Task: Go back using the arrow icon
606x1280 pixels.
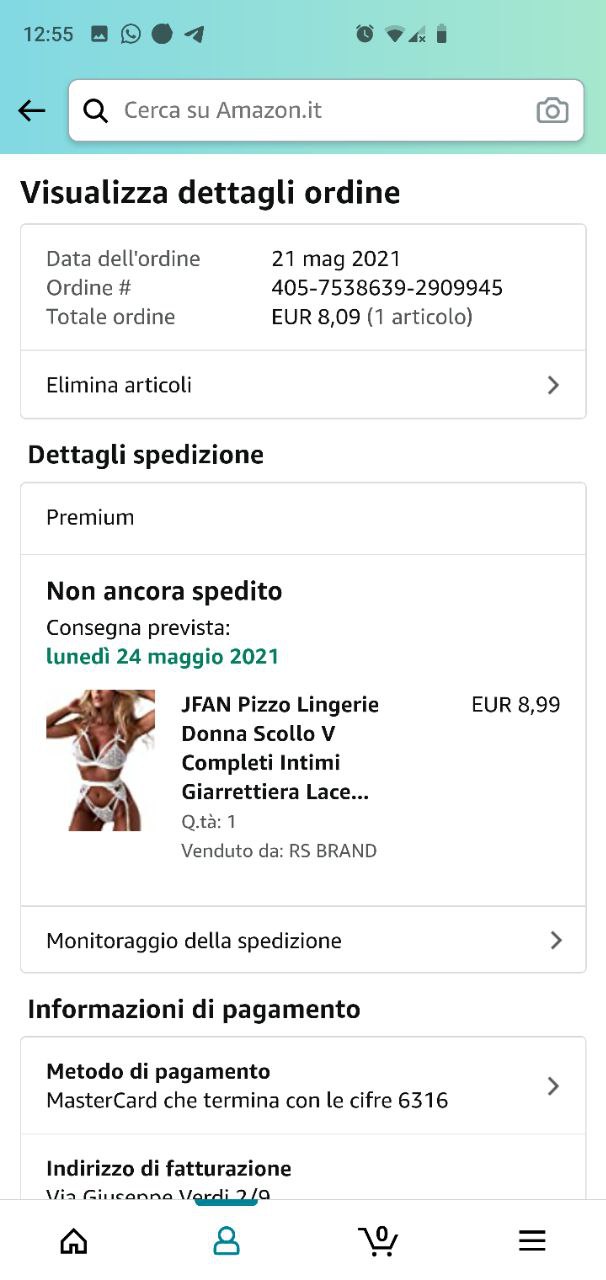Action: 32,111
